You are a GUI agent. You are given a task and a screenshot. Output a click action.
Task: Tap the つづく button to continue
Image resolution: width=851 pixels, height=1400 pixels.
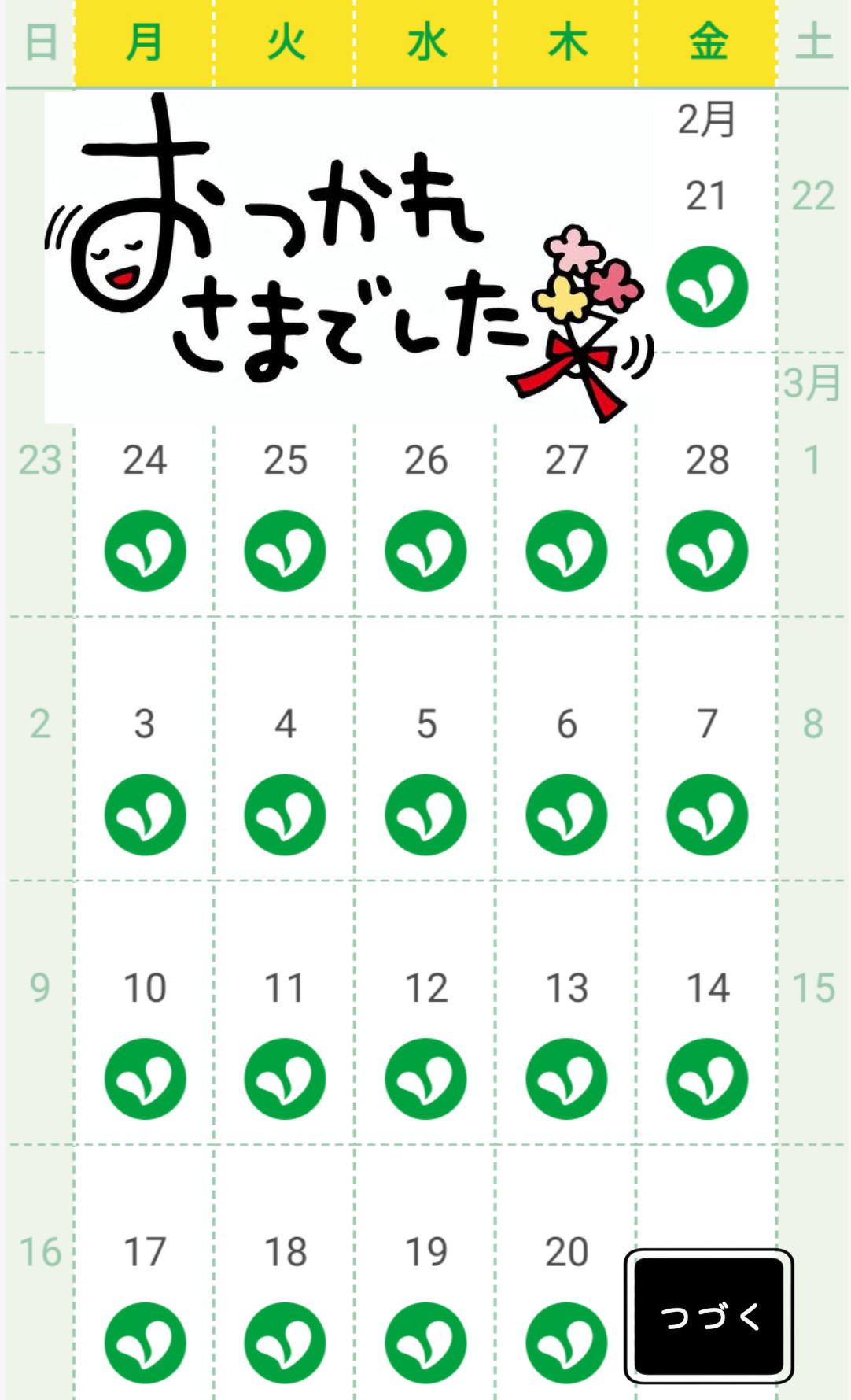[x=709, y=1316]
